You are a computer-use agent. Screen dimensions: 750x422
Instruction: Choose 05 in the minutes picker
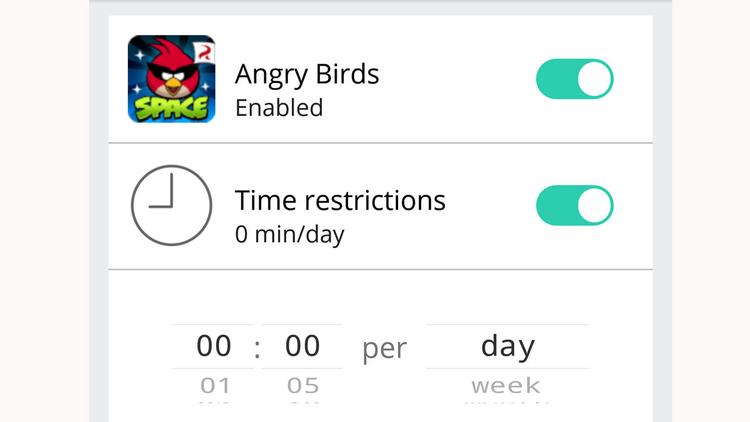click(x=303, y=385)
